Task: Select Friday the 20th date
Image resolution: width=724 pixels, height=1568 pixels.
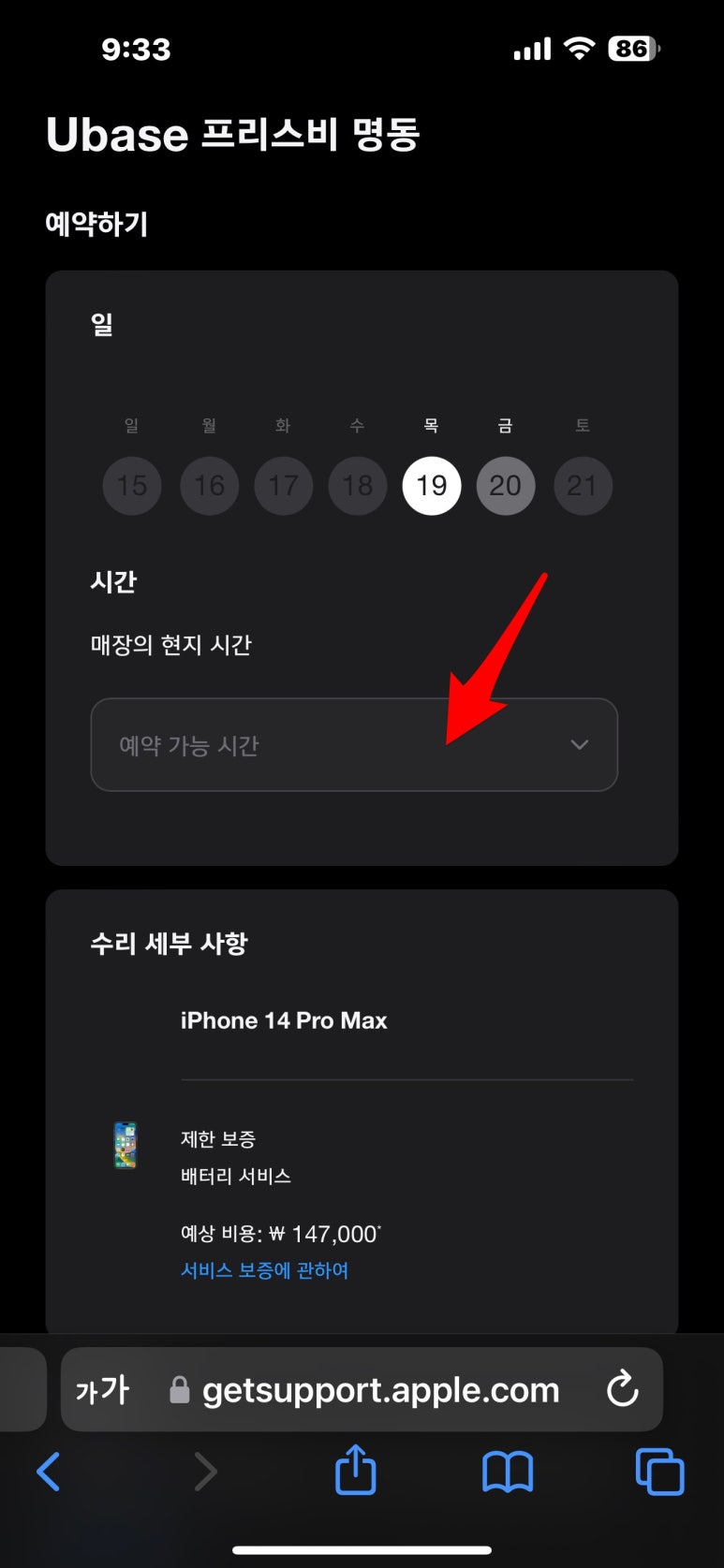Action: [505, 485]
